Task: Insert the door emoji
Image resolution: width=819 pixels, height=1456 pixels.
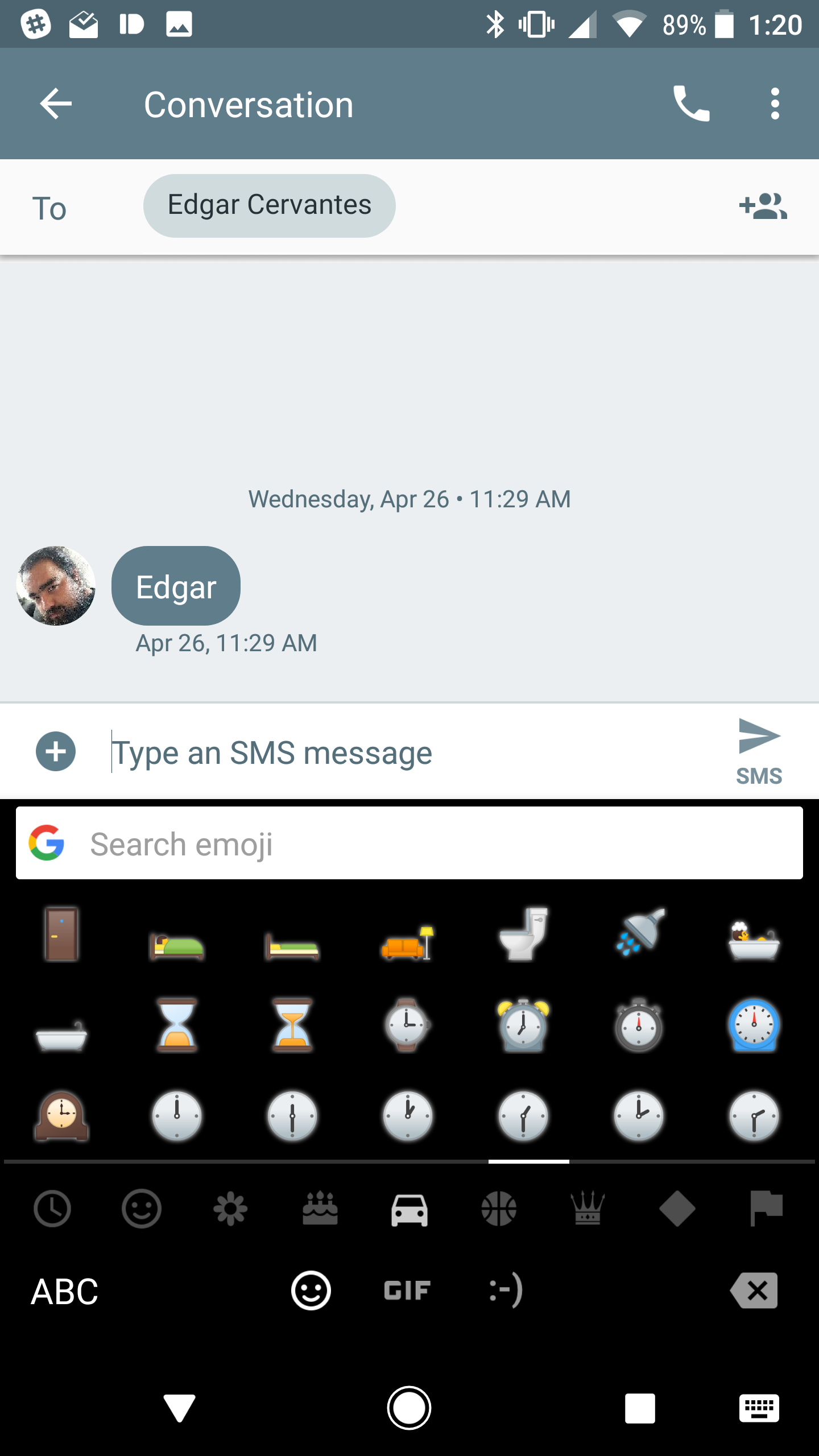Action: pyautogui.click(x=61, y=934)
